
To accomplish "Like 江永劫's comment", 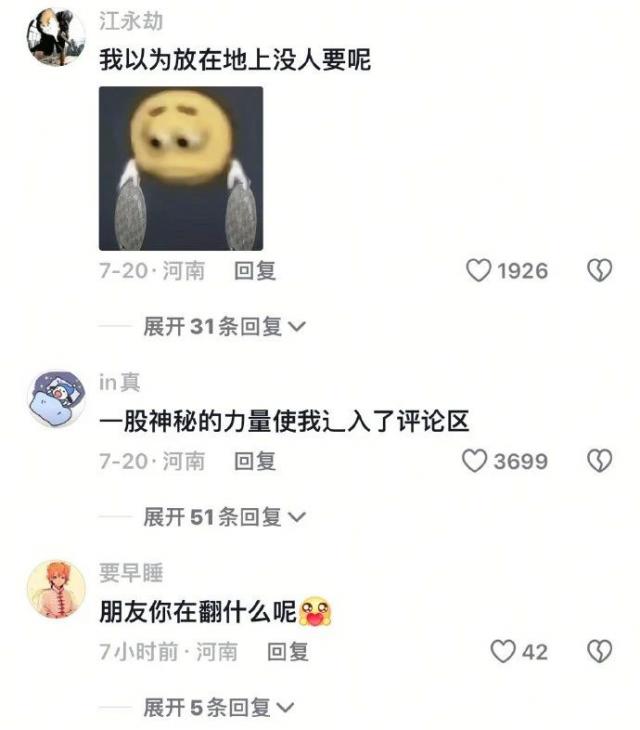I will click(480, 270).
